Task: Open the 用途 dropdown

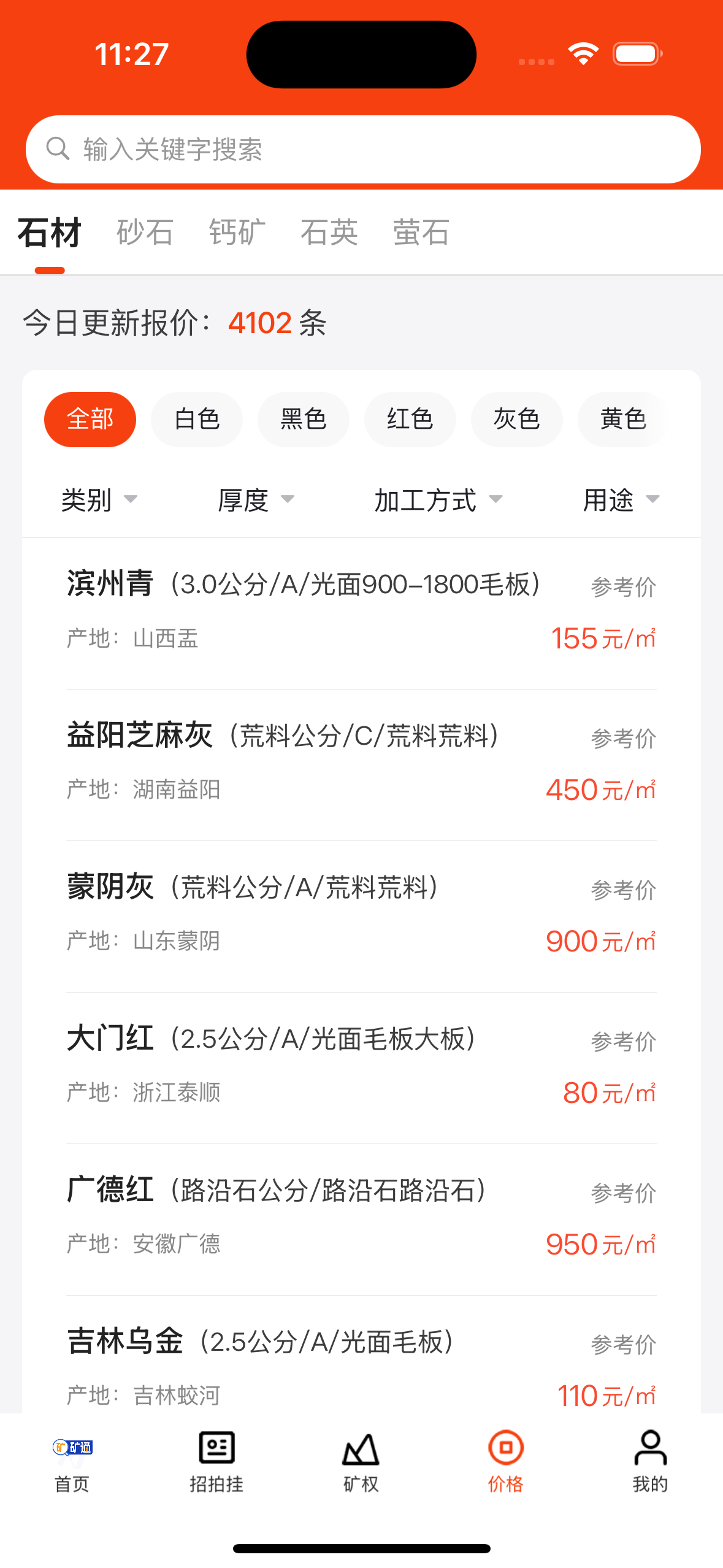Action: tap(621, 500)
